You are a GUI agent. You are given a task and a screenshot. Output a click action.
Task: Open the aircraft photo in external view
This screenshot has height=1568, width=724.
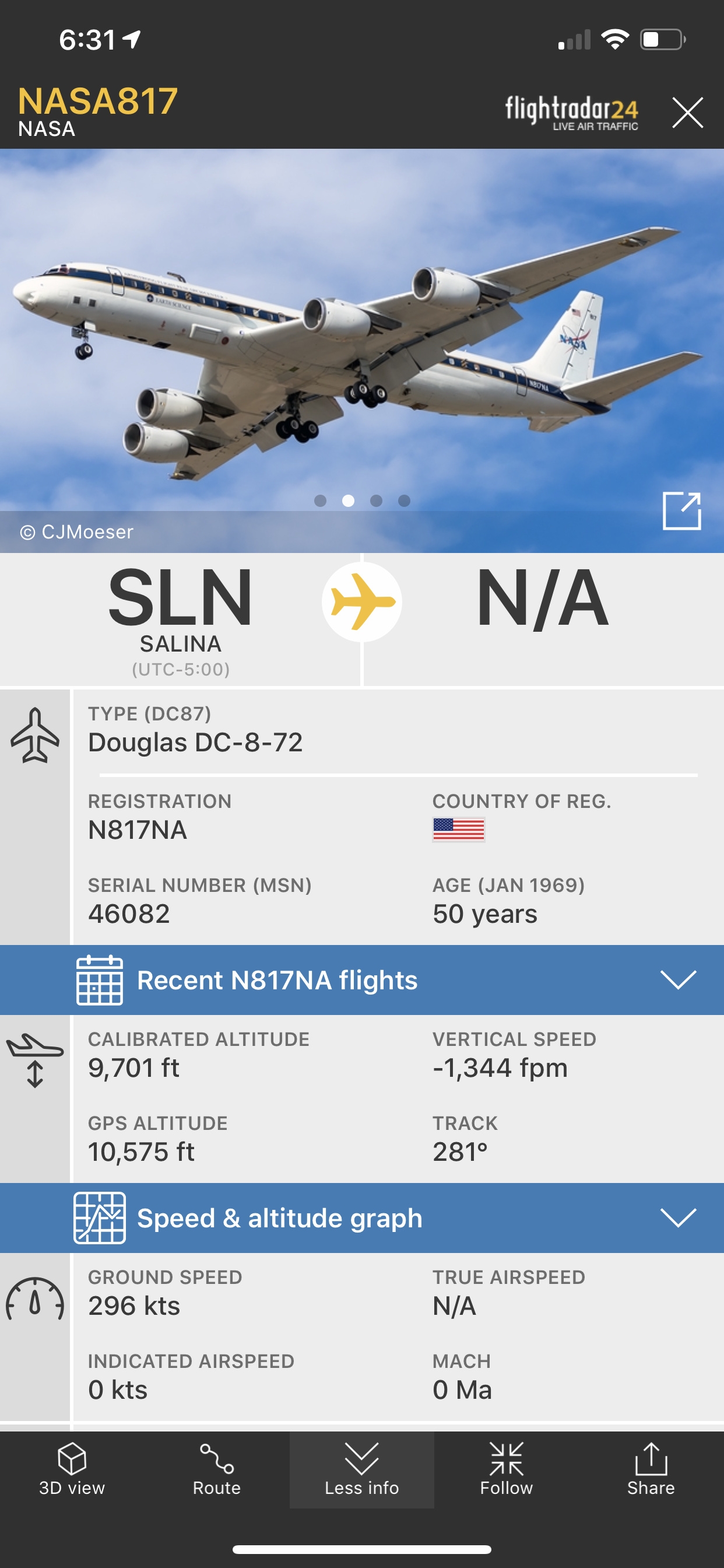pos(681,512)
